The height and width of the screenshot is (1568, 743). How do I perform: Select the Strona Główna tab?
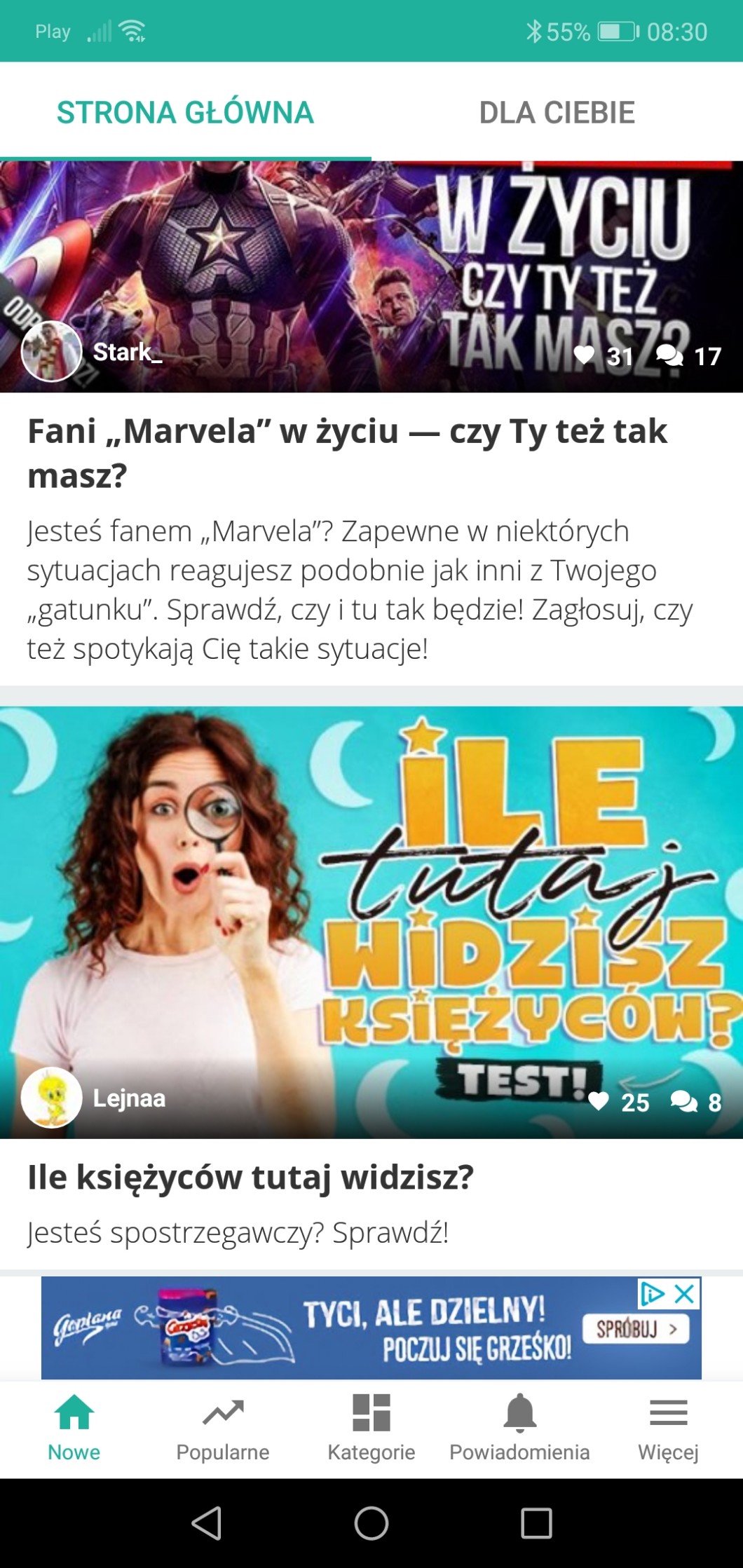(186, 112)
